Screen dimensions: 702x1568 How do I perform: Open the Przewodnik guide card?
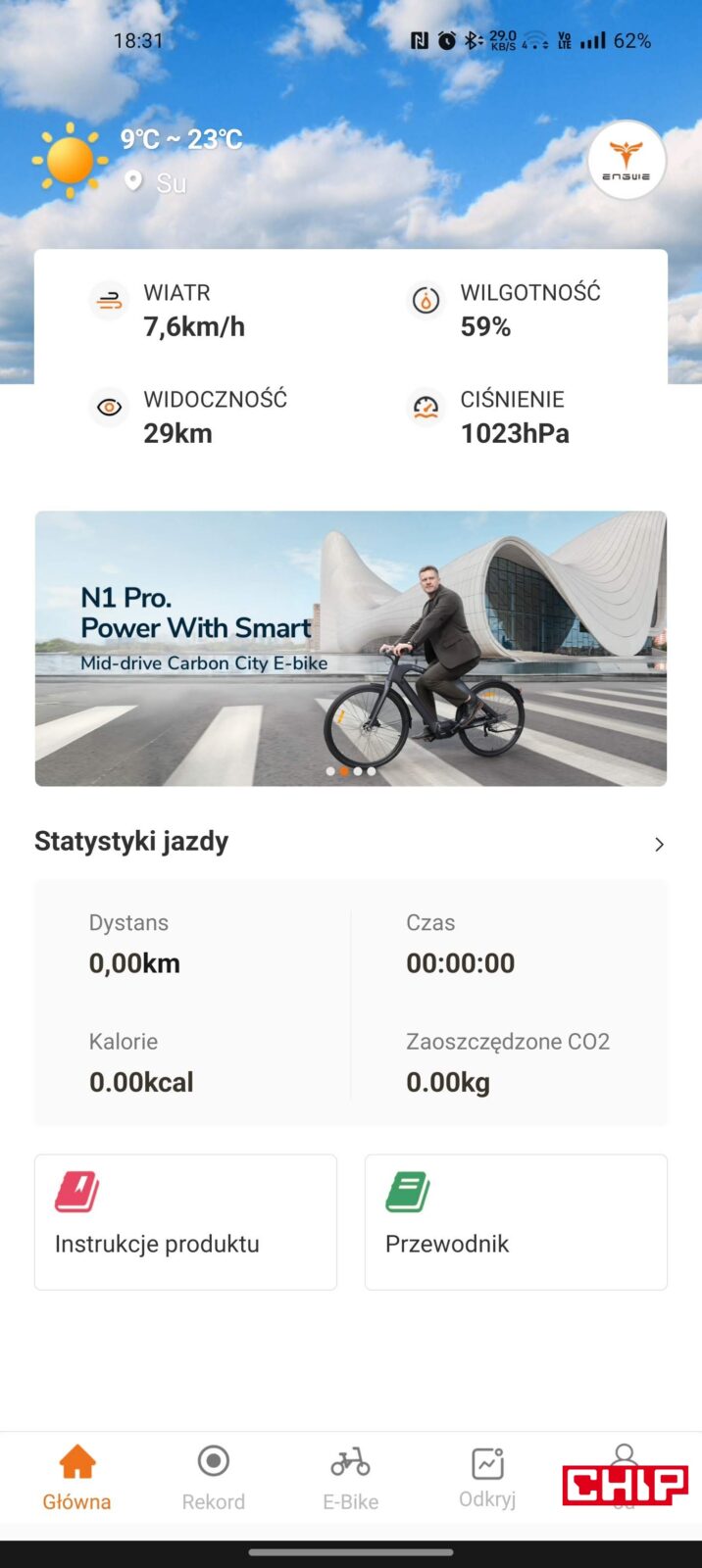click(x=516, y=1221)
